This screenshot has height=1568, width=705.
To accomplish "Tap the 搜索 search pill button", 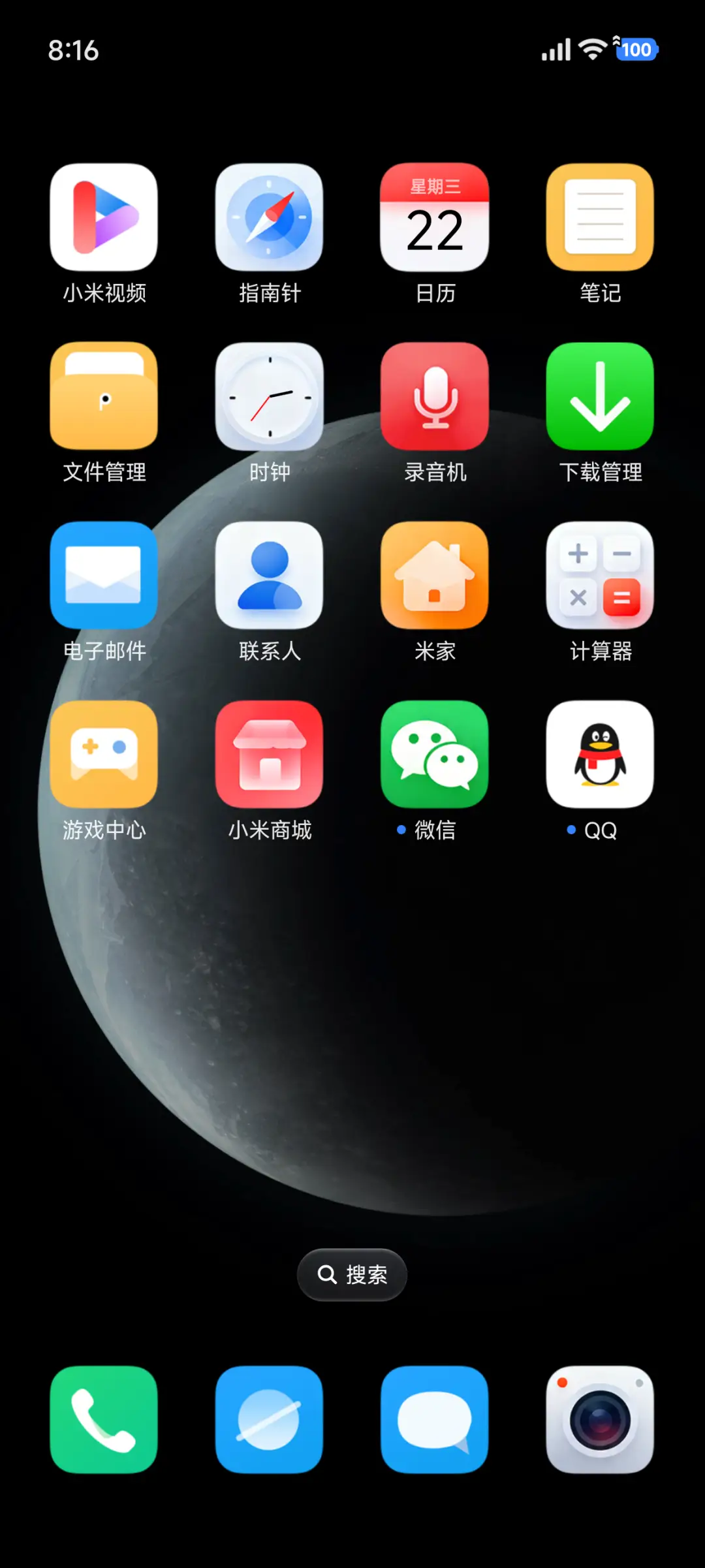I will point(352,1274).
